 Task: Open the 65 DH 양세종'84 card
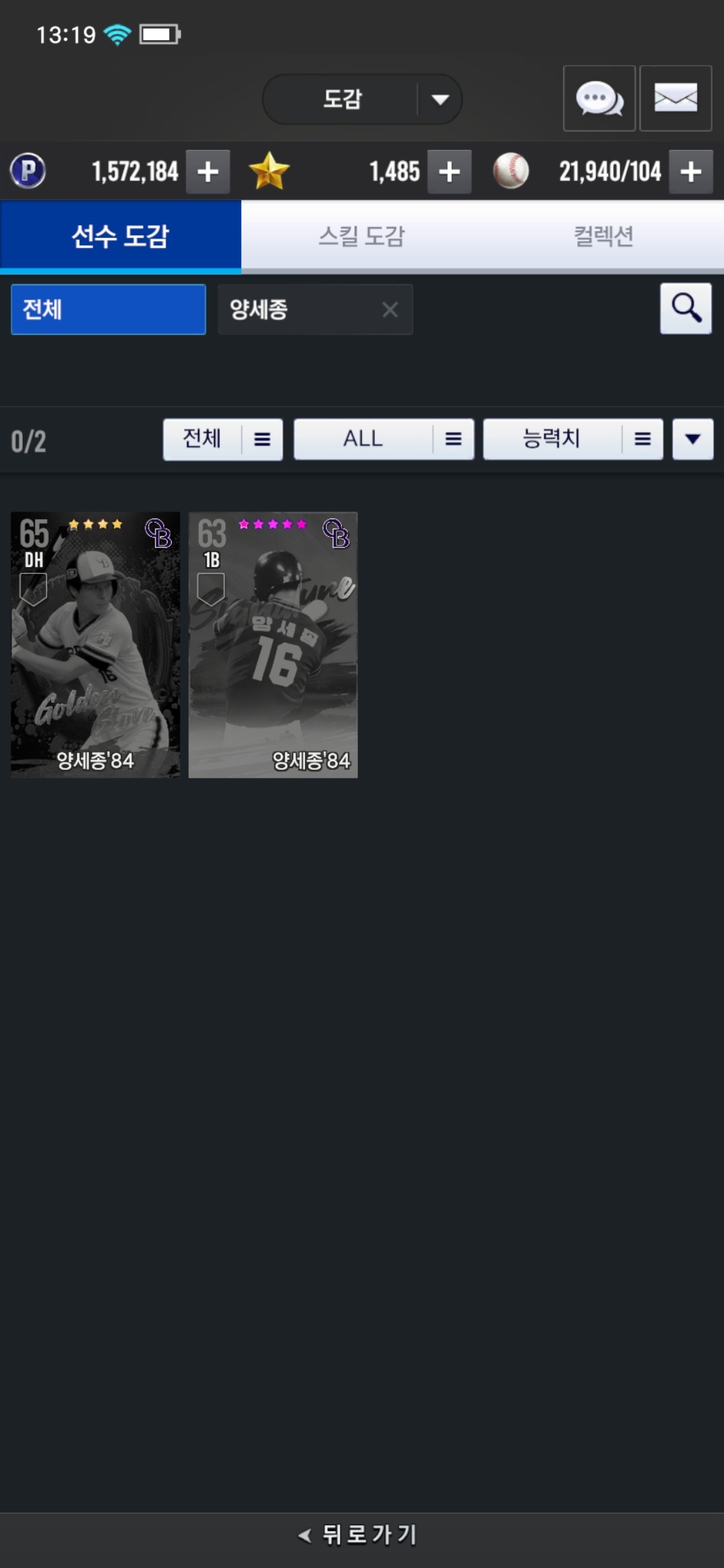coord(95,645)
